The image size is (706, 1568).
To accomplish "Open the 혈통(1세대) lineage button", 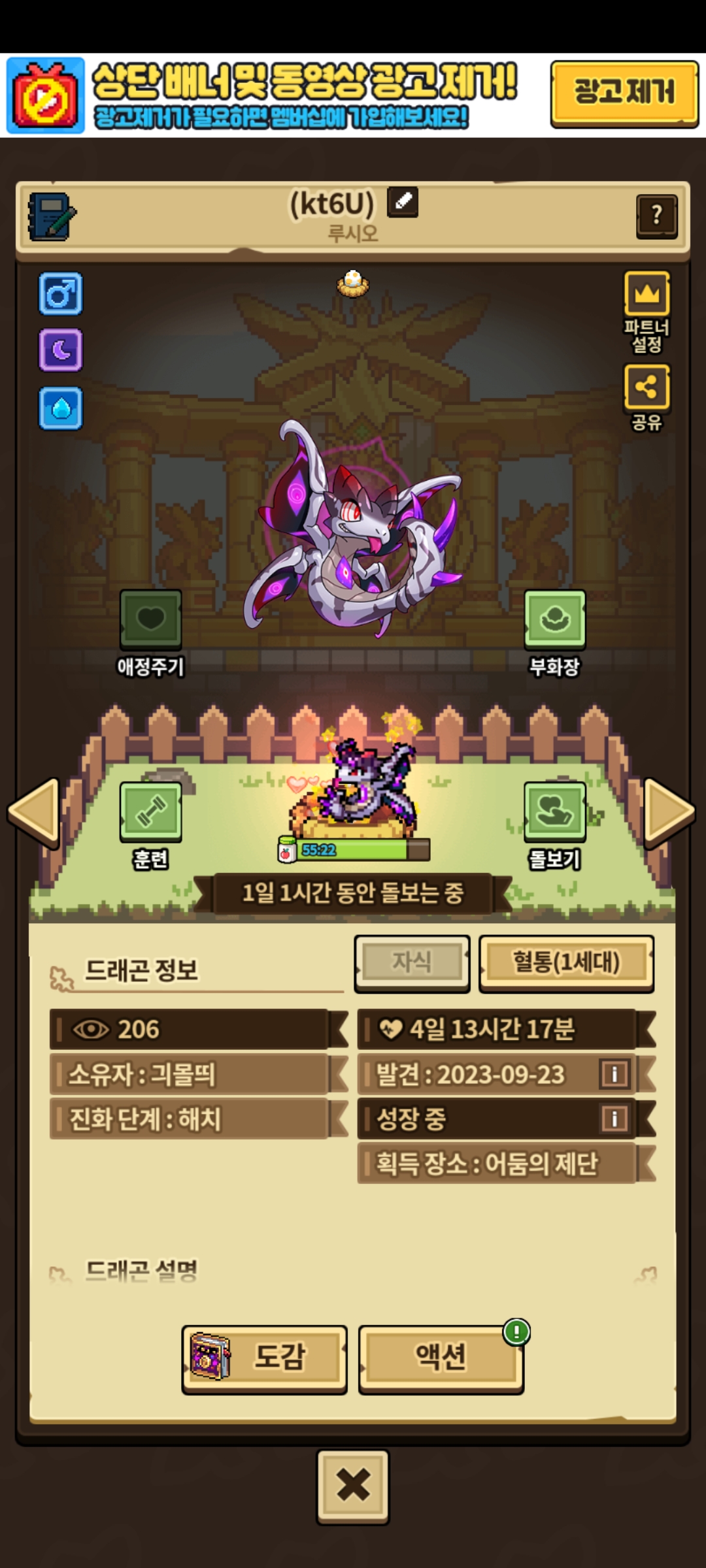I will point(567,963).
